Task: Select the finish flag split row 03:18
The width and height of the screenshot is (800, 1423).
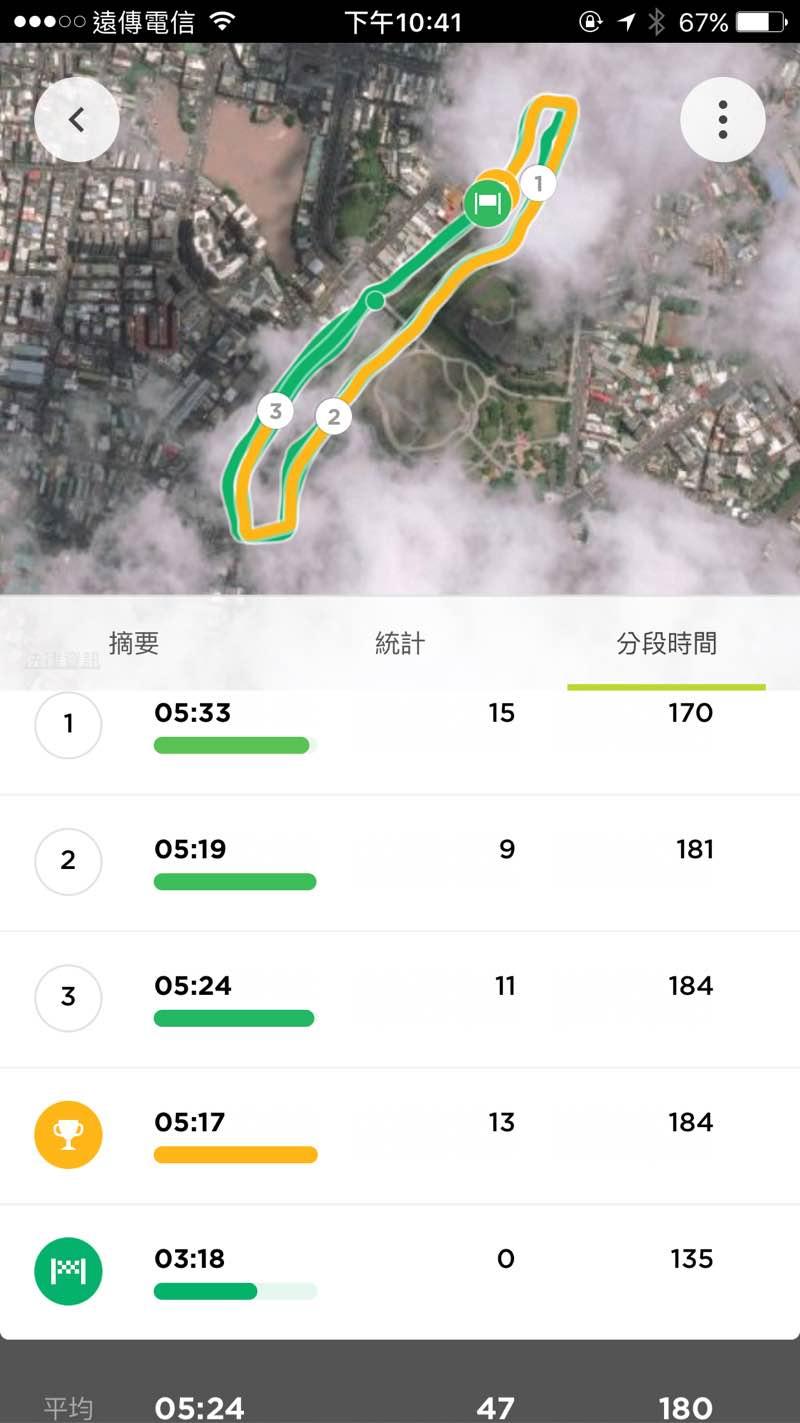Action: [400, 1271]
